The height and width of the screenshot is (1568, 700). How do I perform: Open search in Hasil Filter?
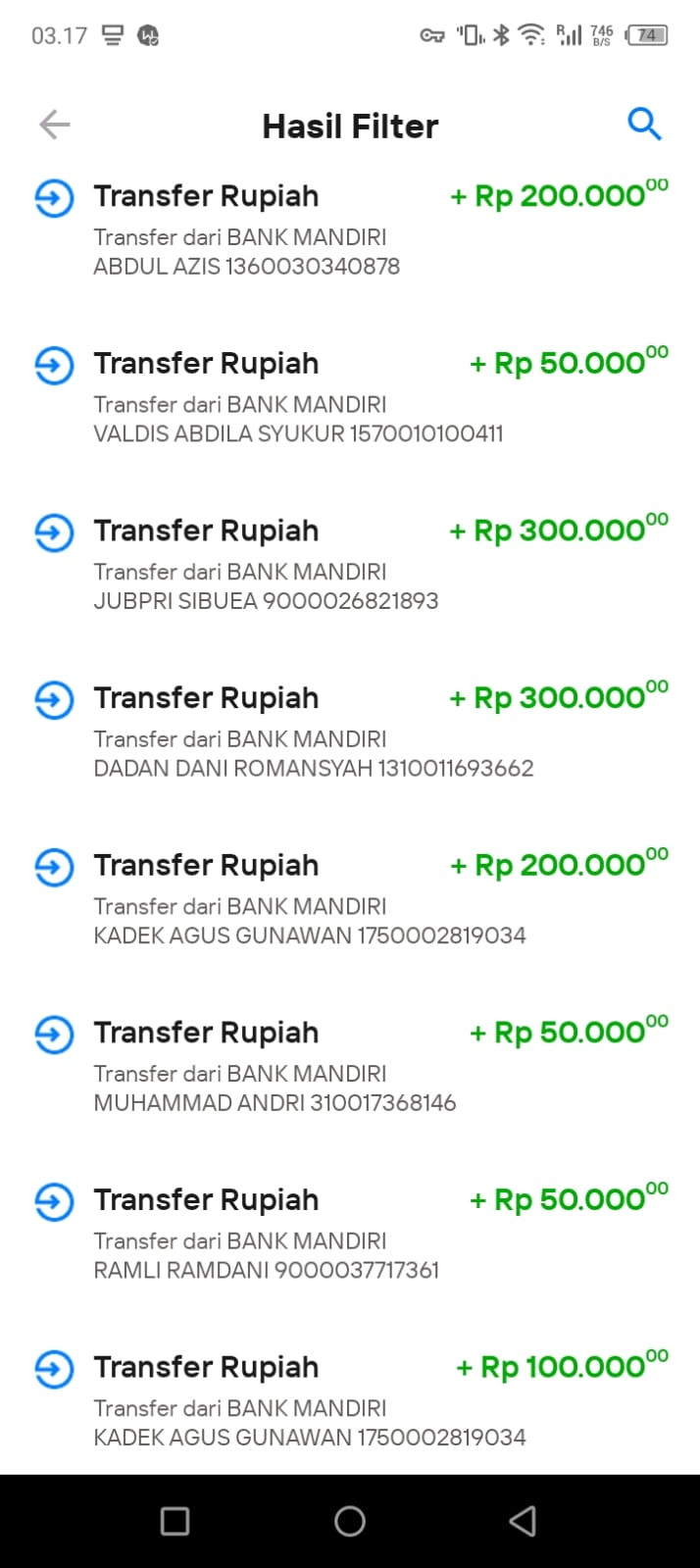[644, 125]
